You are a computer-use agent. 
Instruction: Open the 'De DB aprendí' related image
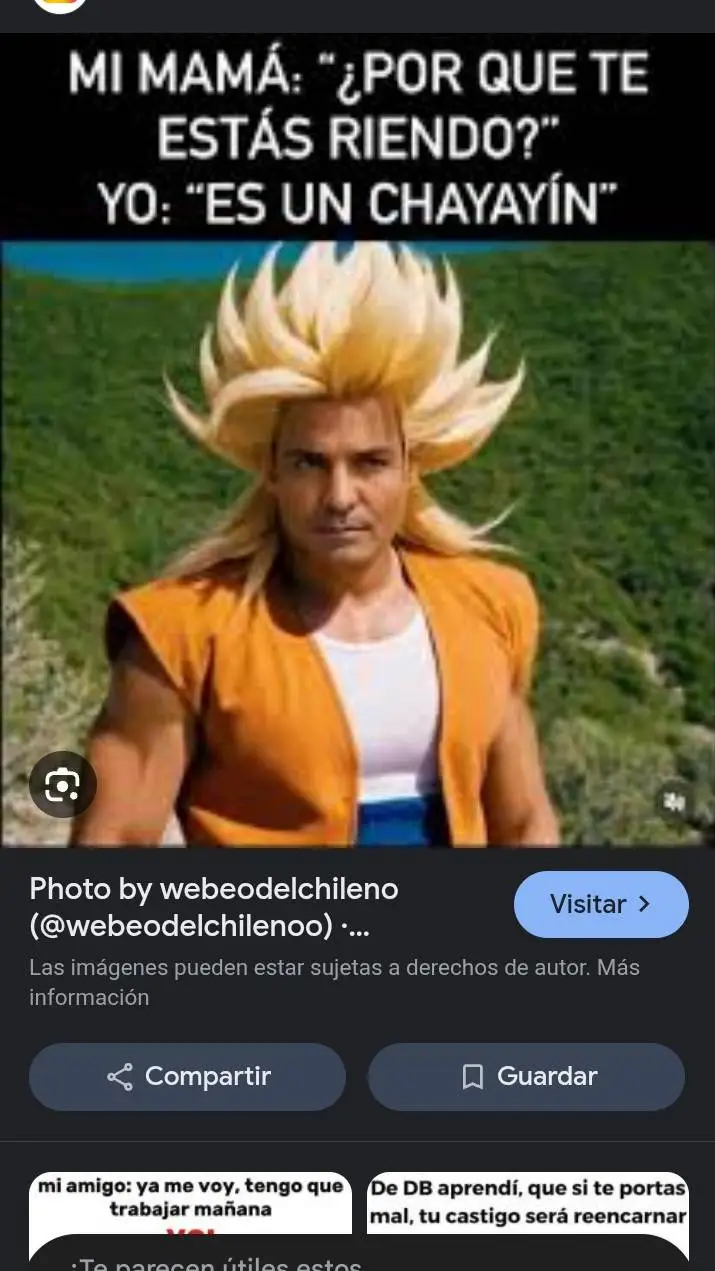[x=528, y=1203]
